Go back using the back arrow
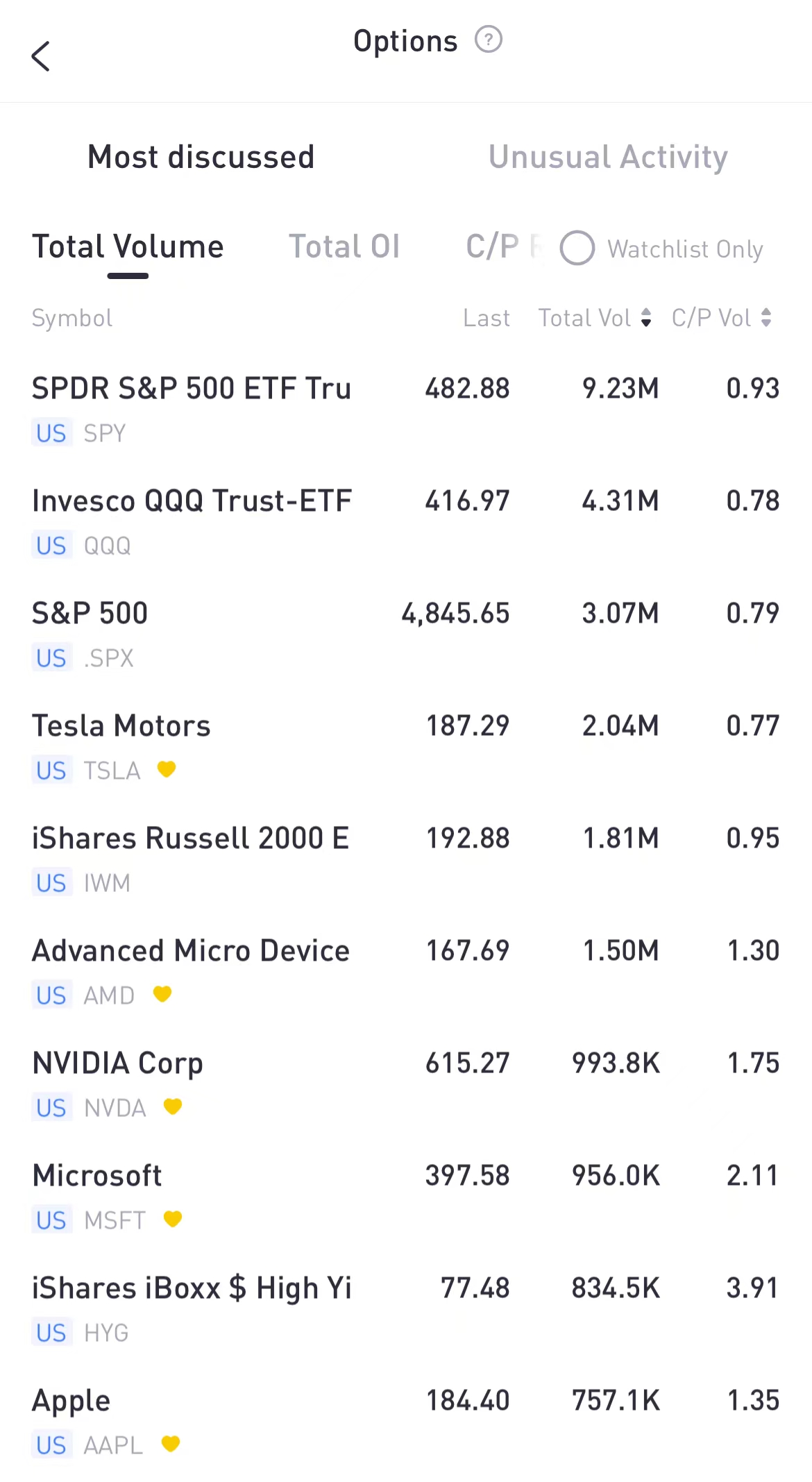The height and width of the screenshot is (1482, 812). tap(42, 56)
